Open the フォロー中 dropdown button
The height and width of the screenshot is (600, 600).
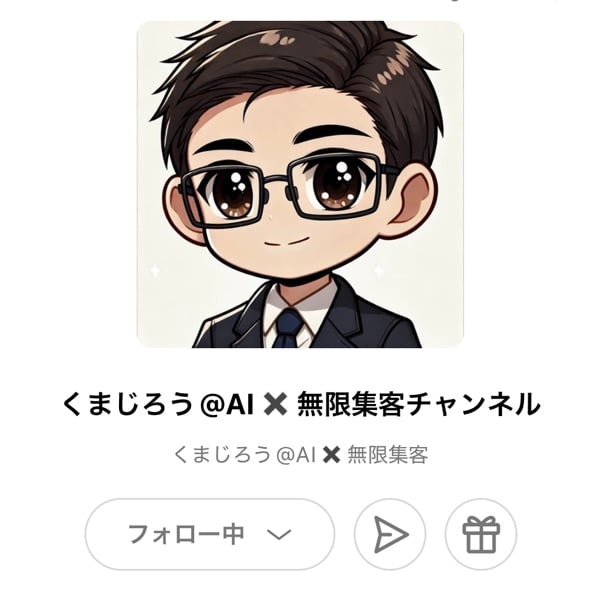click(x=209, y=534)
